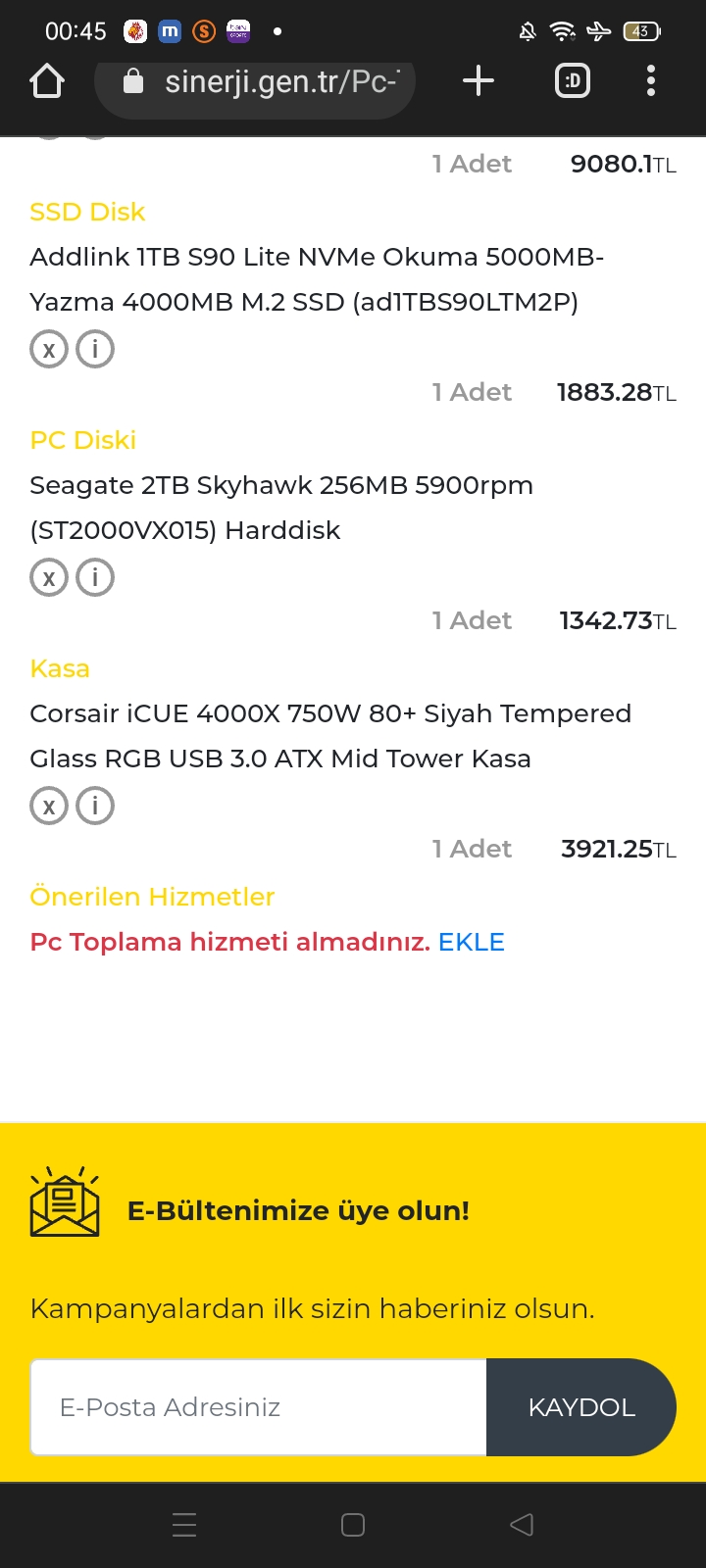Open recent apps from the navigation bar
Screen dimensions: 706x1568
184,1525
